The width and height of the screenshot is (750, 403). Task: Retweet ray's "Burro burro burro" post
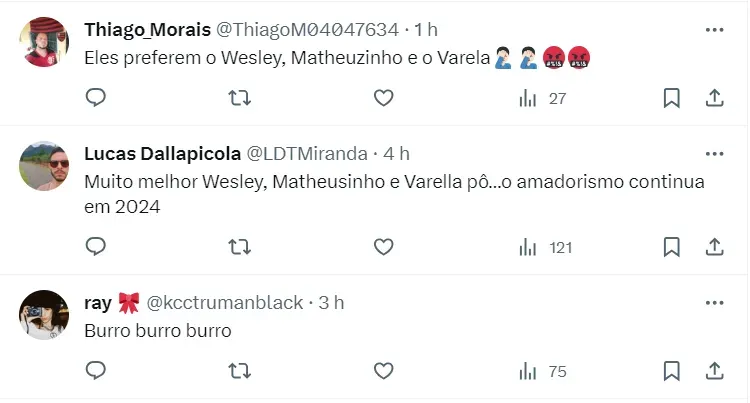[x=240, y=371]
